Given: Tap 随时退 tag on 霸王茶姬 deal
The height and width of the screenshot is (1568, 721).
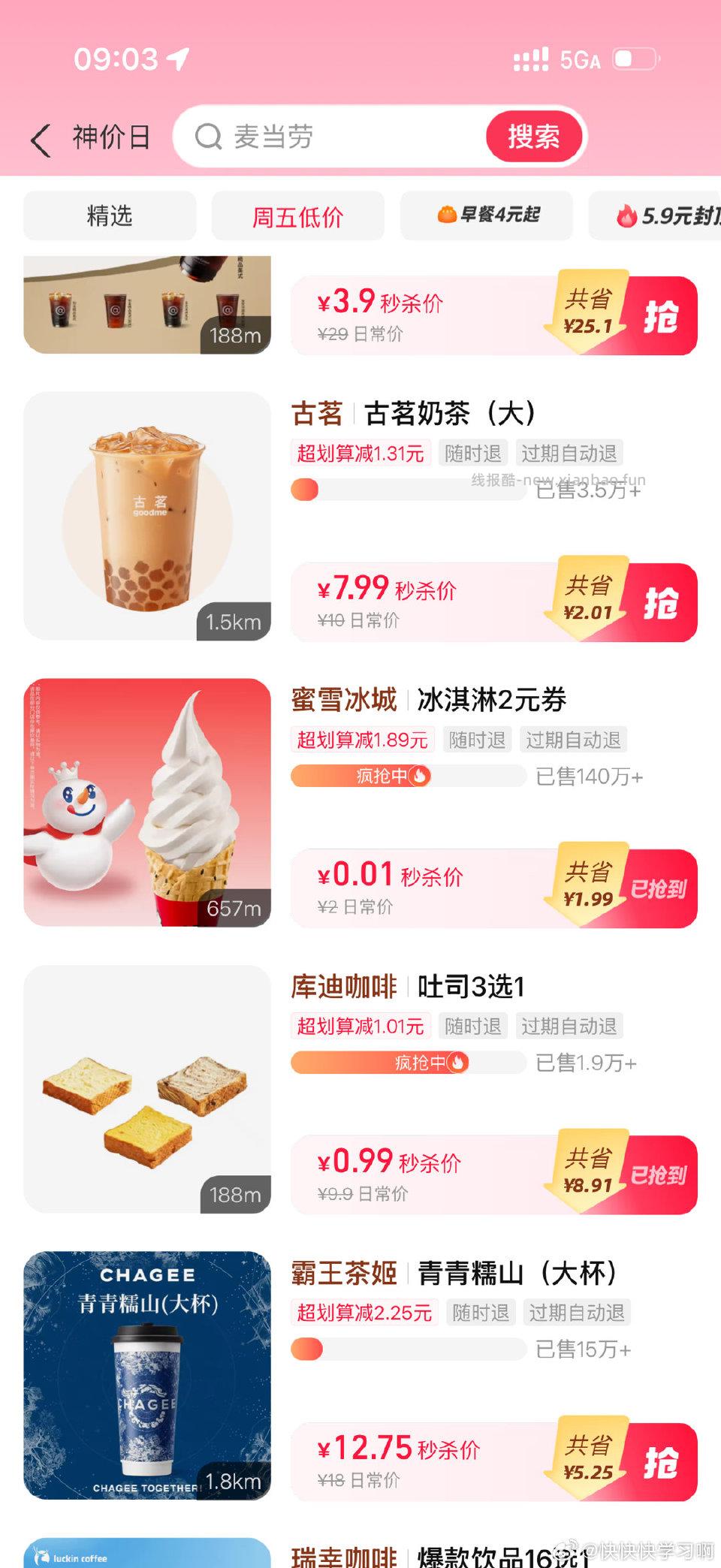Looking at the screenshot, I should tap(481, 1313).
